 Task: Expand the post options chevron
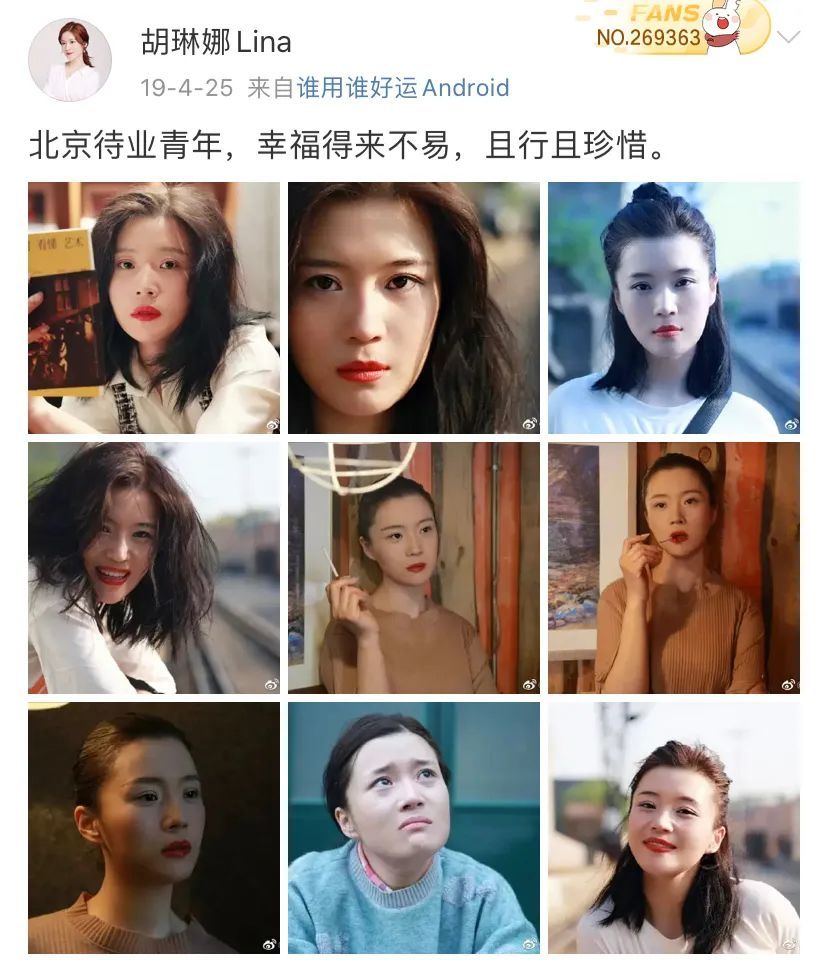789,38
